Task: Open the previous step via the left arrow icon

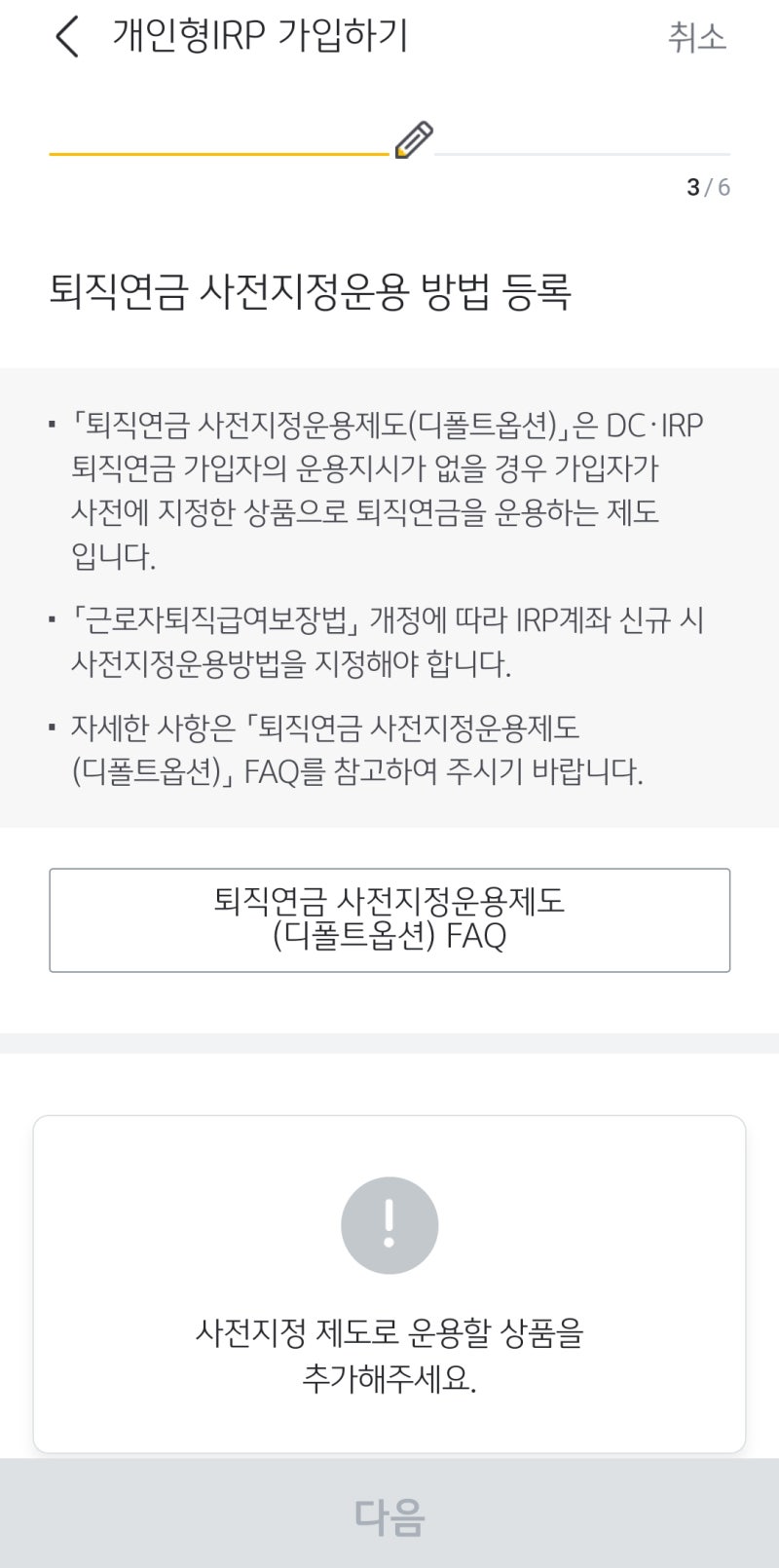Action: coord(64,37)
